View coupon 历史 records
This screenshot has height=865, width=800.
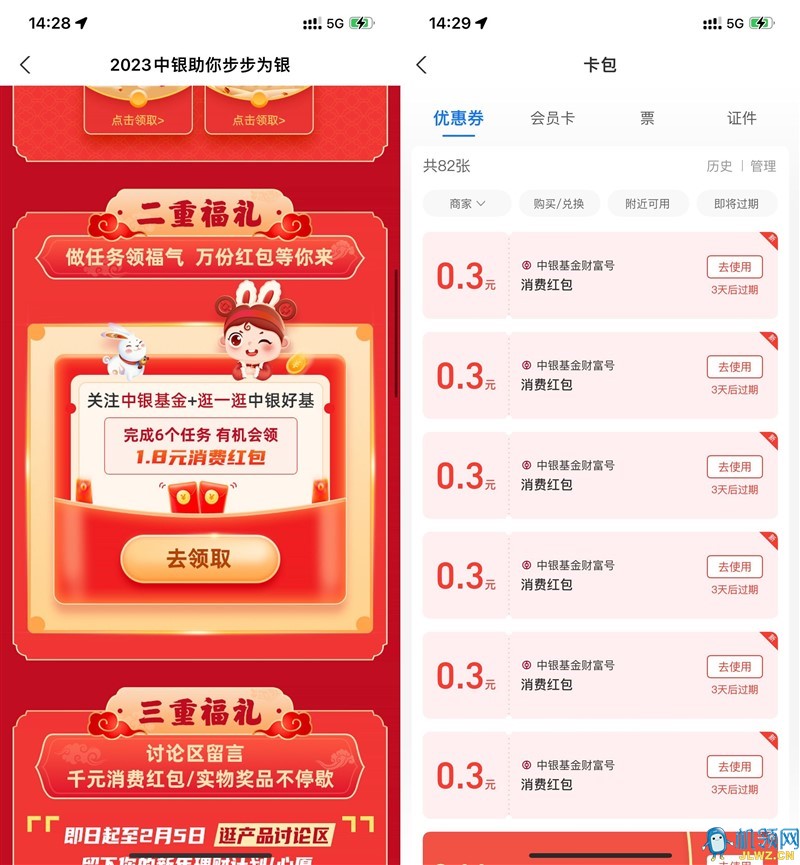tap(719, 166)
